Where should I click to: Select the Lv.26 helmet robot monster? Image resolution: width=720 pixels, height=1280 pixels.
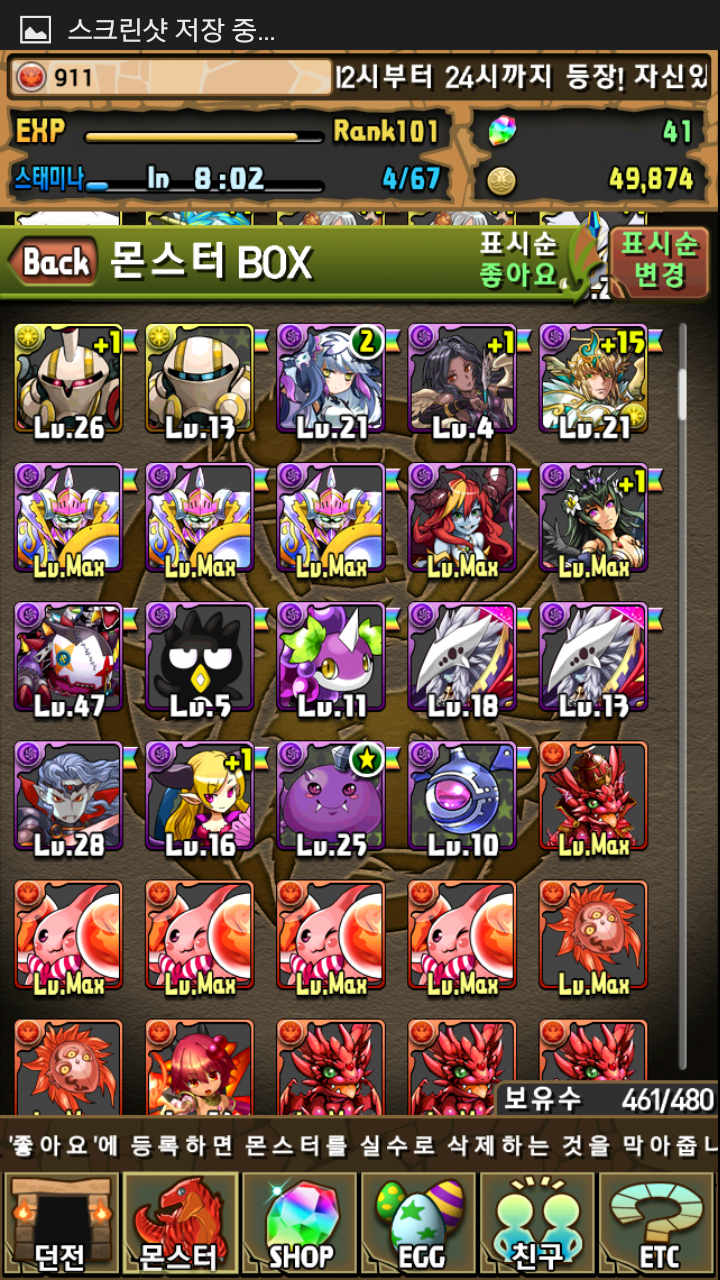click(68, 378)
